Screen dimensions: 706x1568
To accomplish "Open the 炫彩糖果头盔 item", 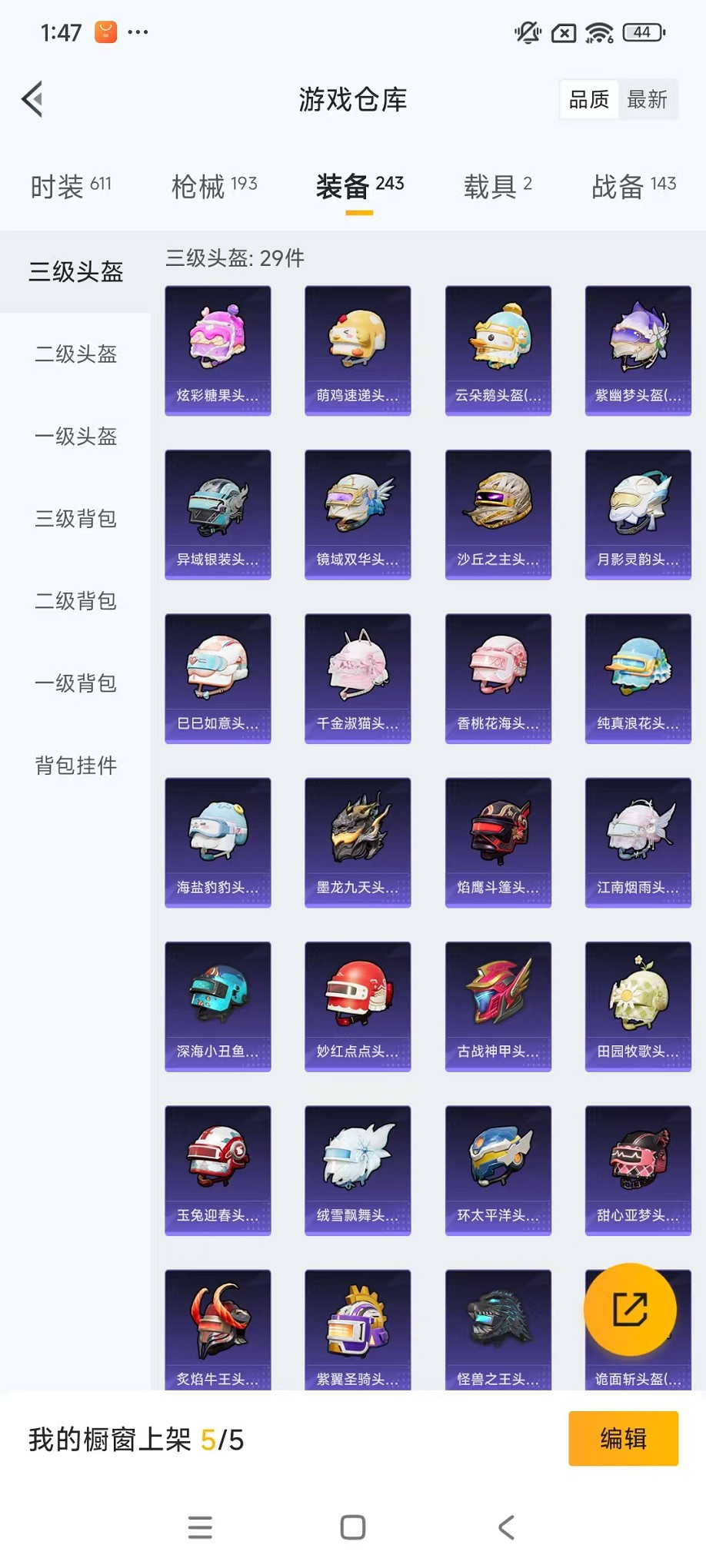I will pyautogui.click(x=218, y=350).
